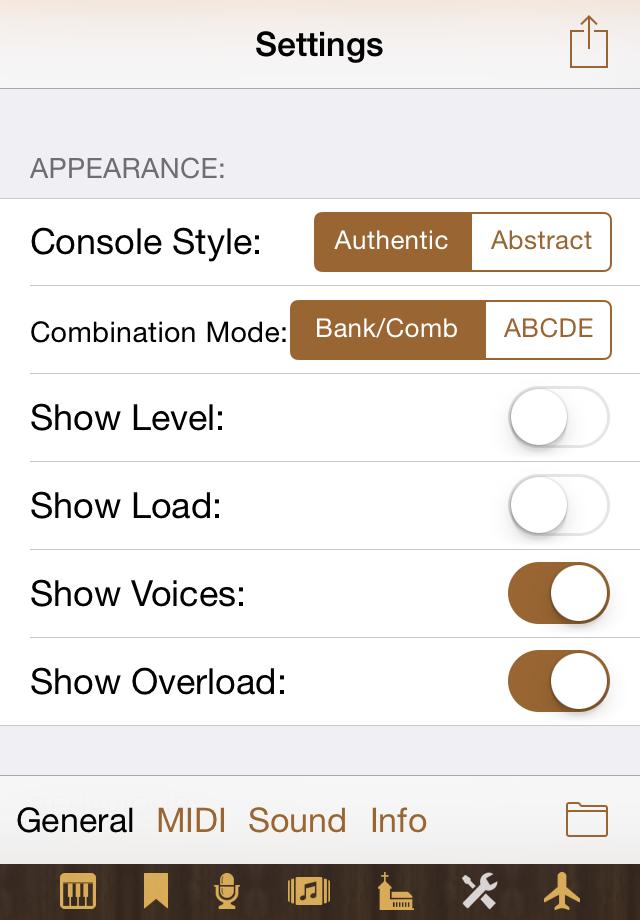
Task: Open the microphone recorder icon
Action: pos(229,890)
